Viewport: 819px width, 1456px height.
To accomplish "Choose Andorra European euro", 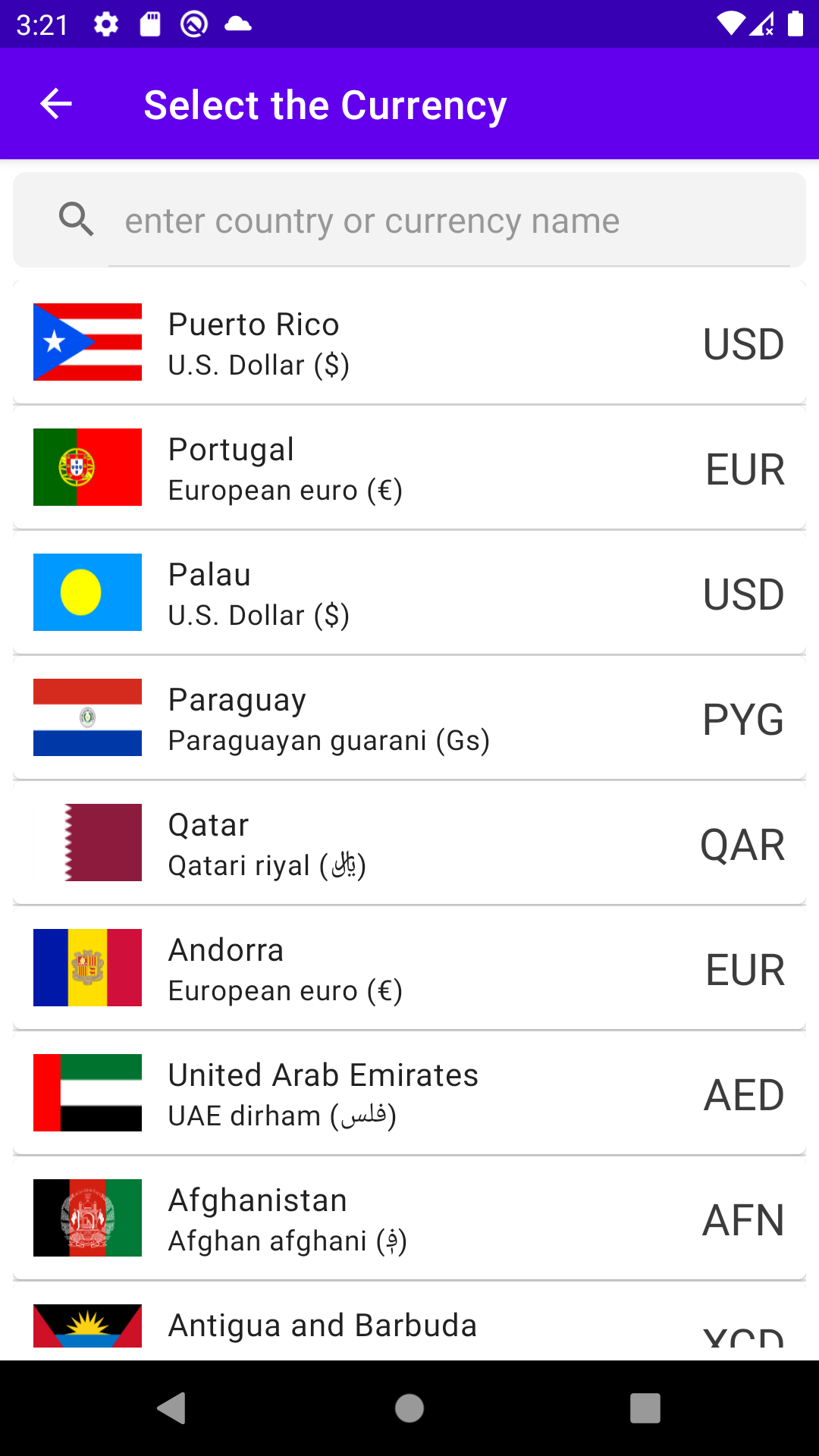I will point(409,968).
